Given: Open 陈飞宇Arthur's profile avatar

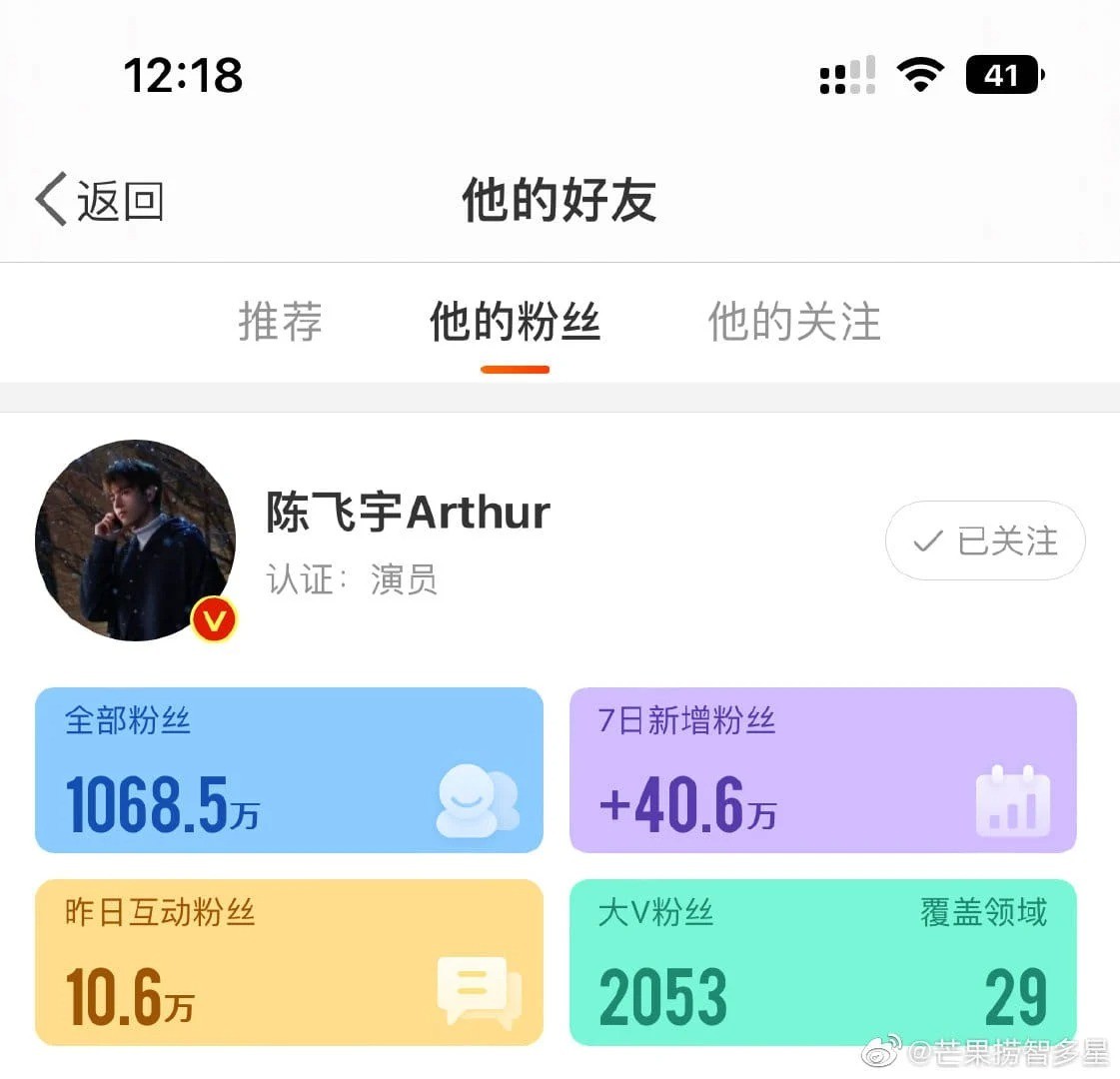Looking at the screenshot, I should (x=136, y=539).
